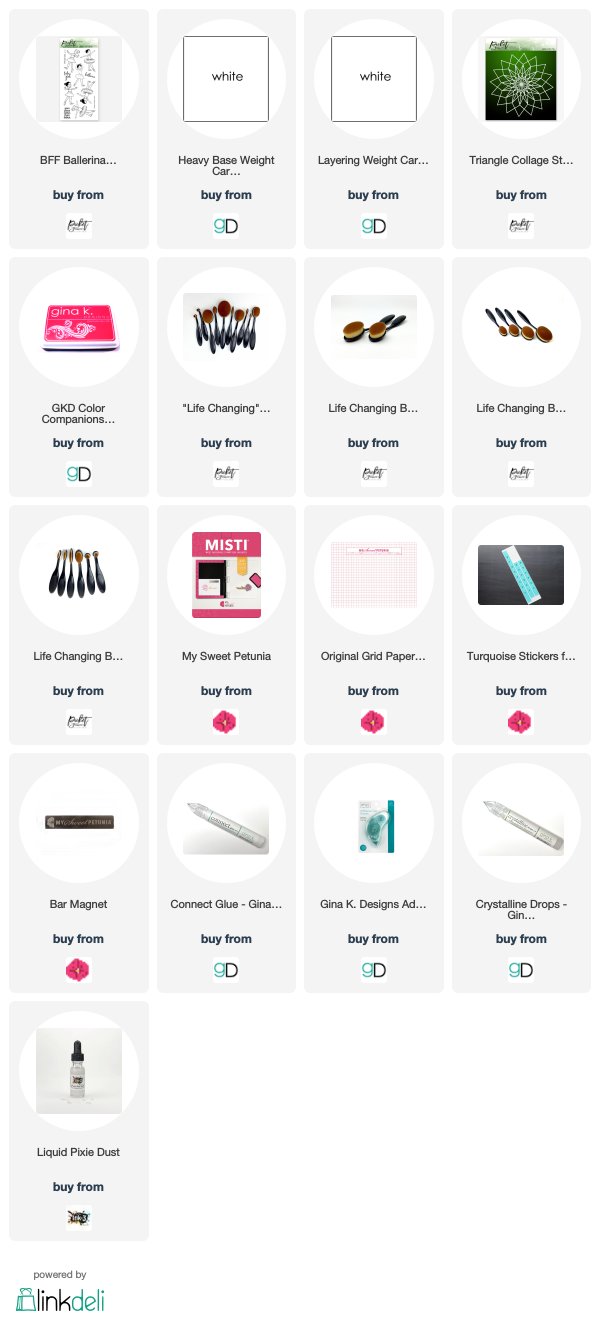View the Crystalline Drops product card

point(521,873)
